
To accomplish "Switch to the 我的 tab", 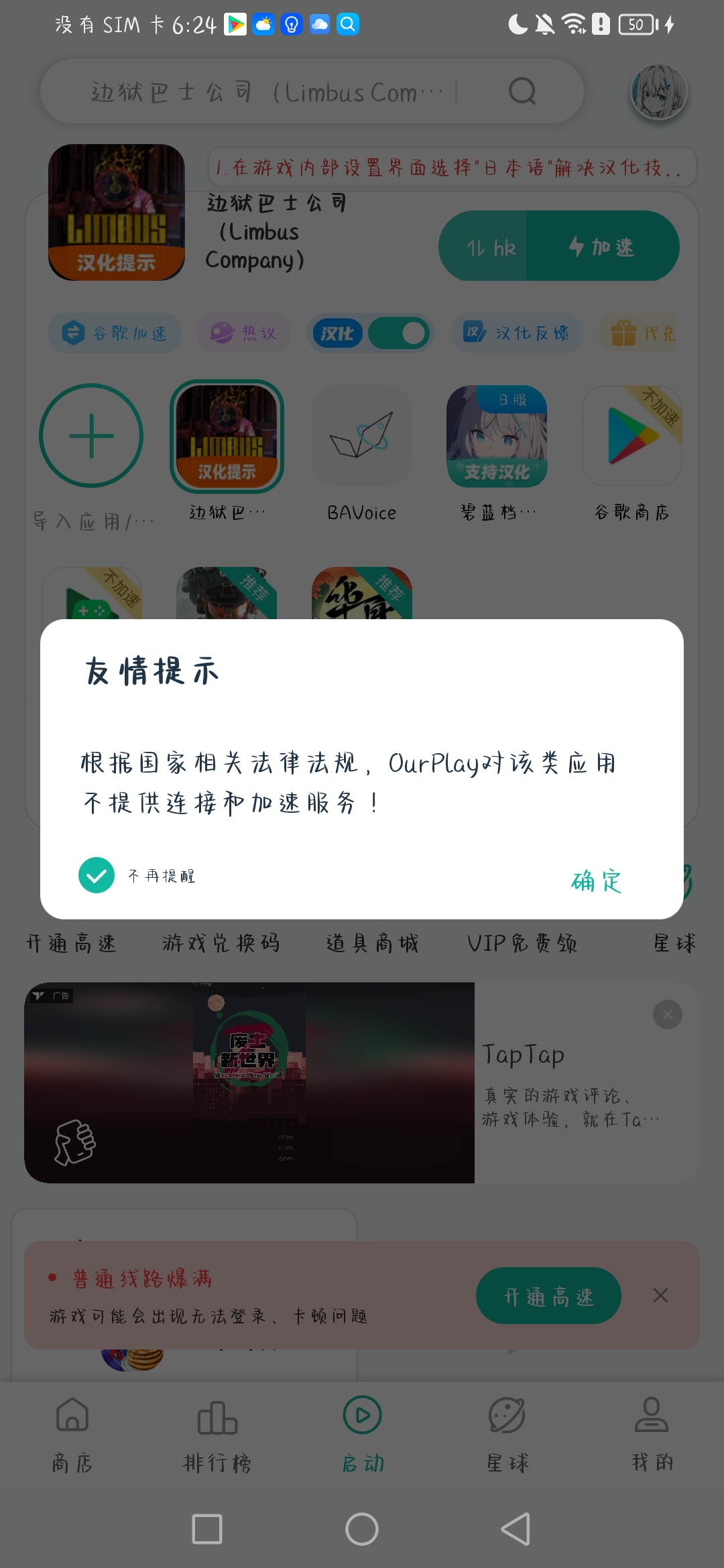I will point(652,1434).
